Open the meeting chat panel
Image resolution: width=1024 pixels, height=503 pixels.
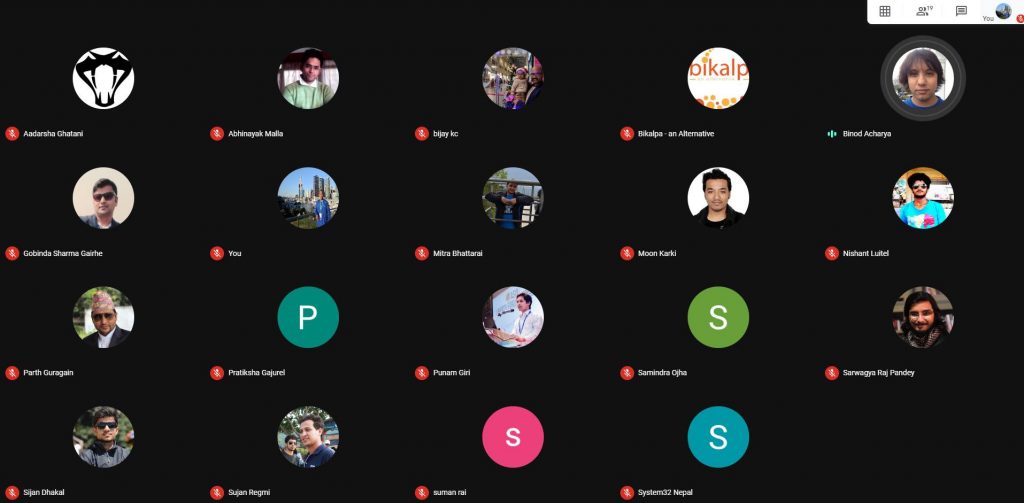961,11
